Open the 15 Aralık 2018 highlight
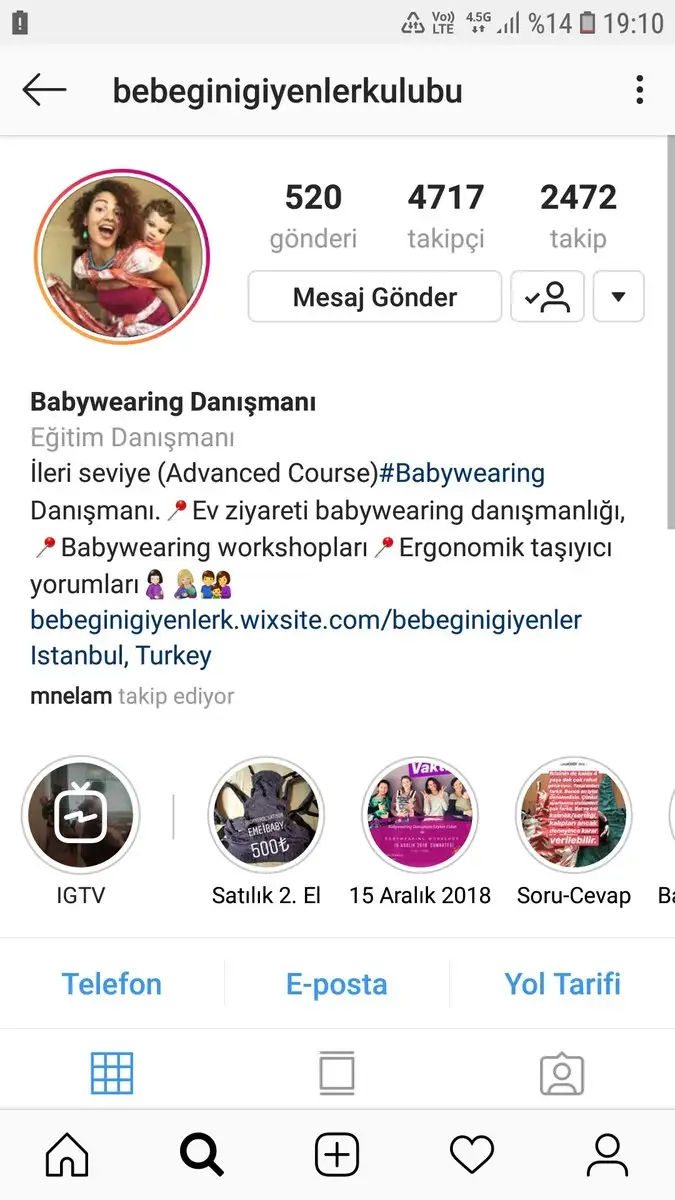 click(x=420, y=815)
